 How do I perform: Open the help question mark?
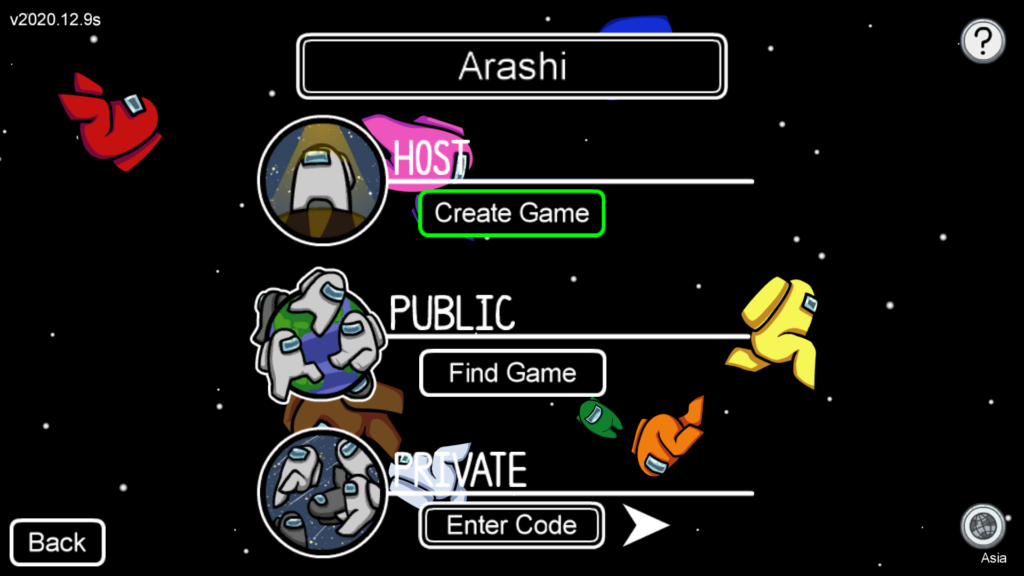coord(983,41)
